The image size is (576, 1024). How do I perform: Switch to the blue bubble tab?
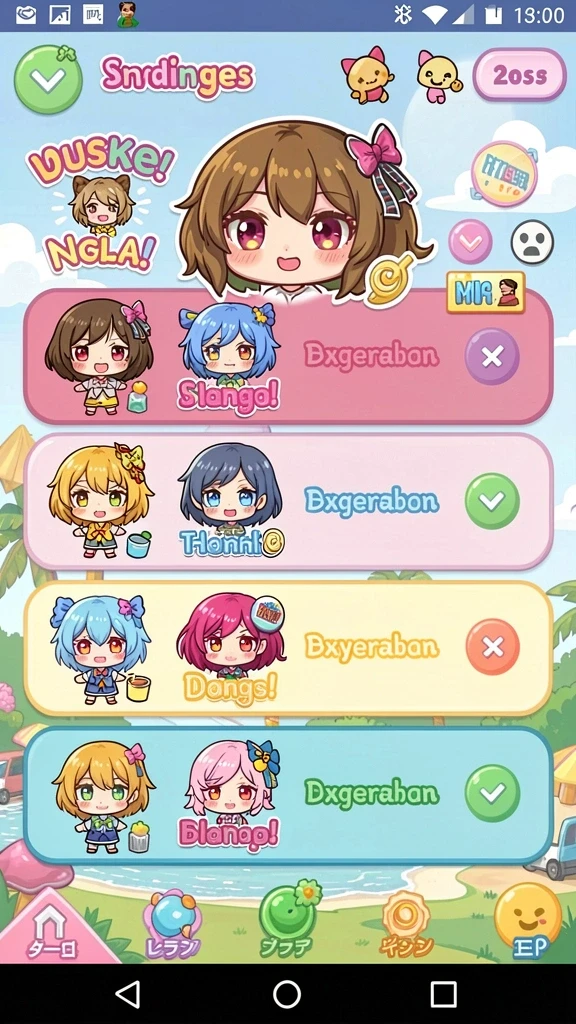[x=172, y=927]
